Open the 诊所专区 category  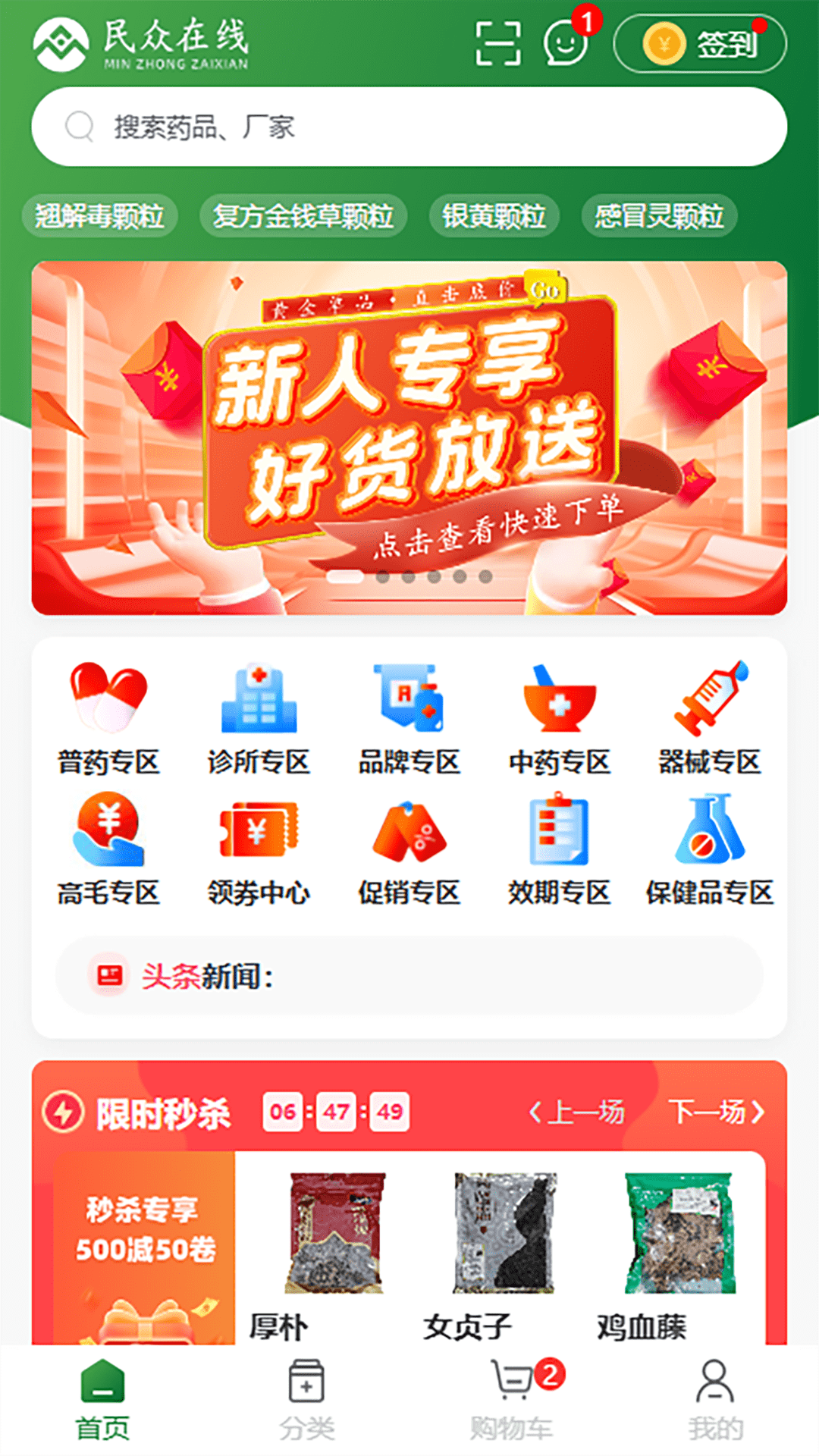pyautogui.click(x=259, y=717)
